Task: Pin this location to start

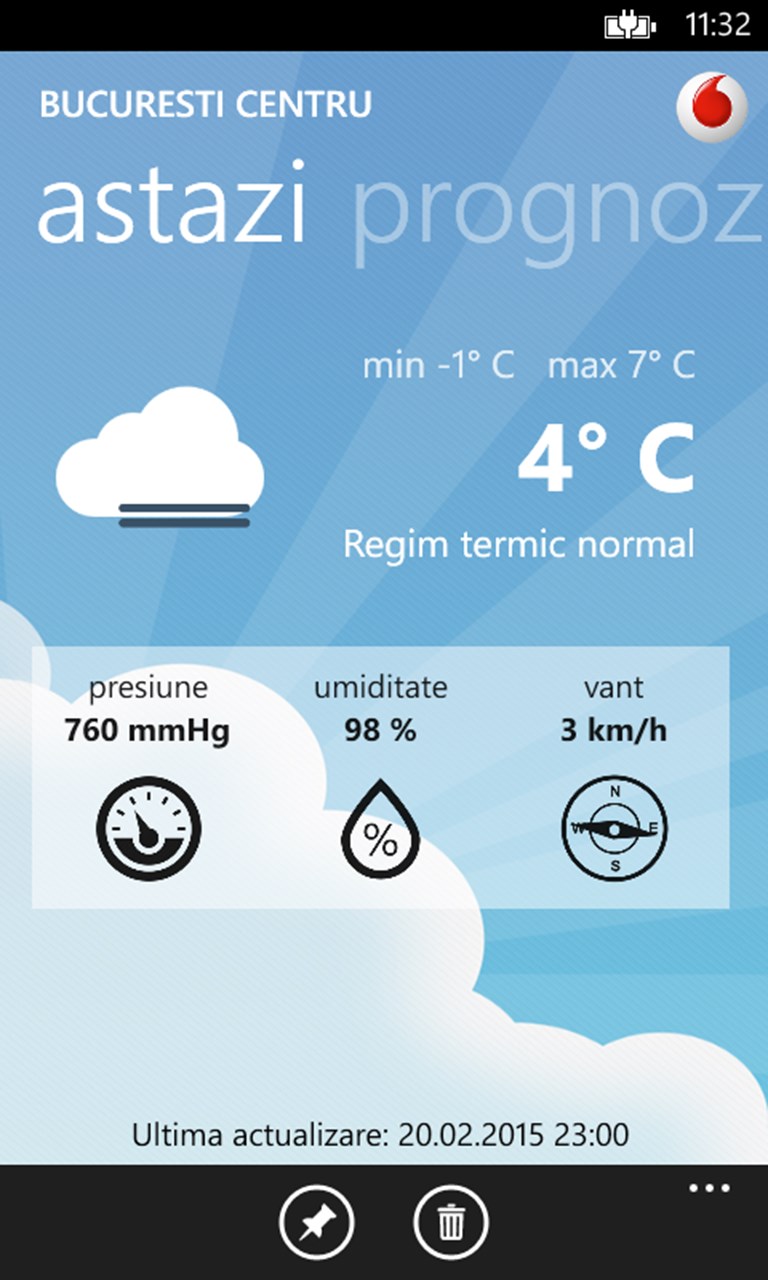Action: pyautogui.click(x=316, y=1221)
